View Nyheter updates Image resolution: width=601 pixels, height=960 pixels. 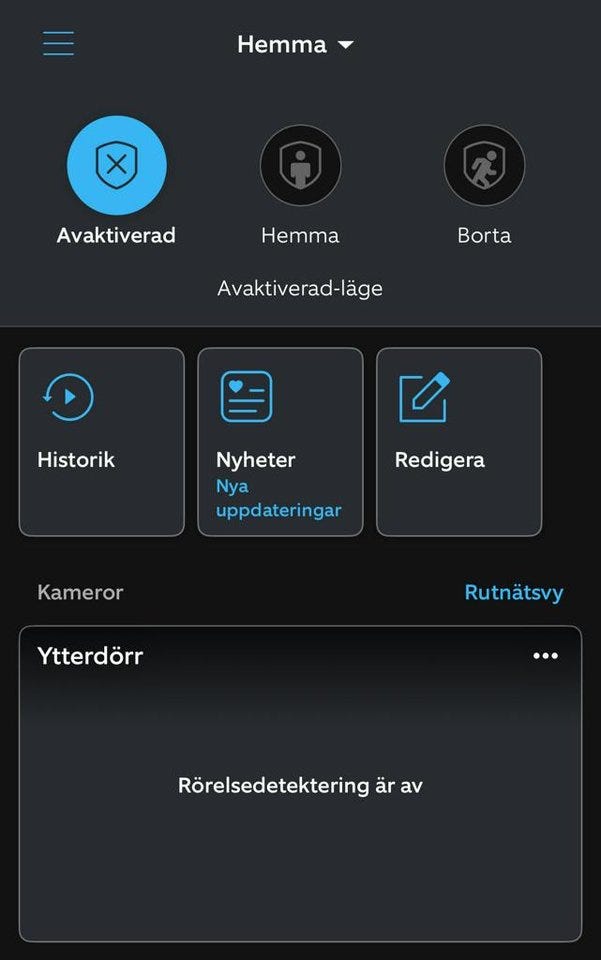pos(280,441)
